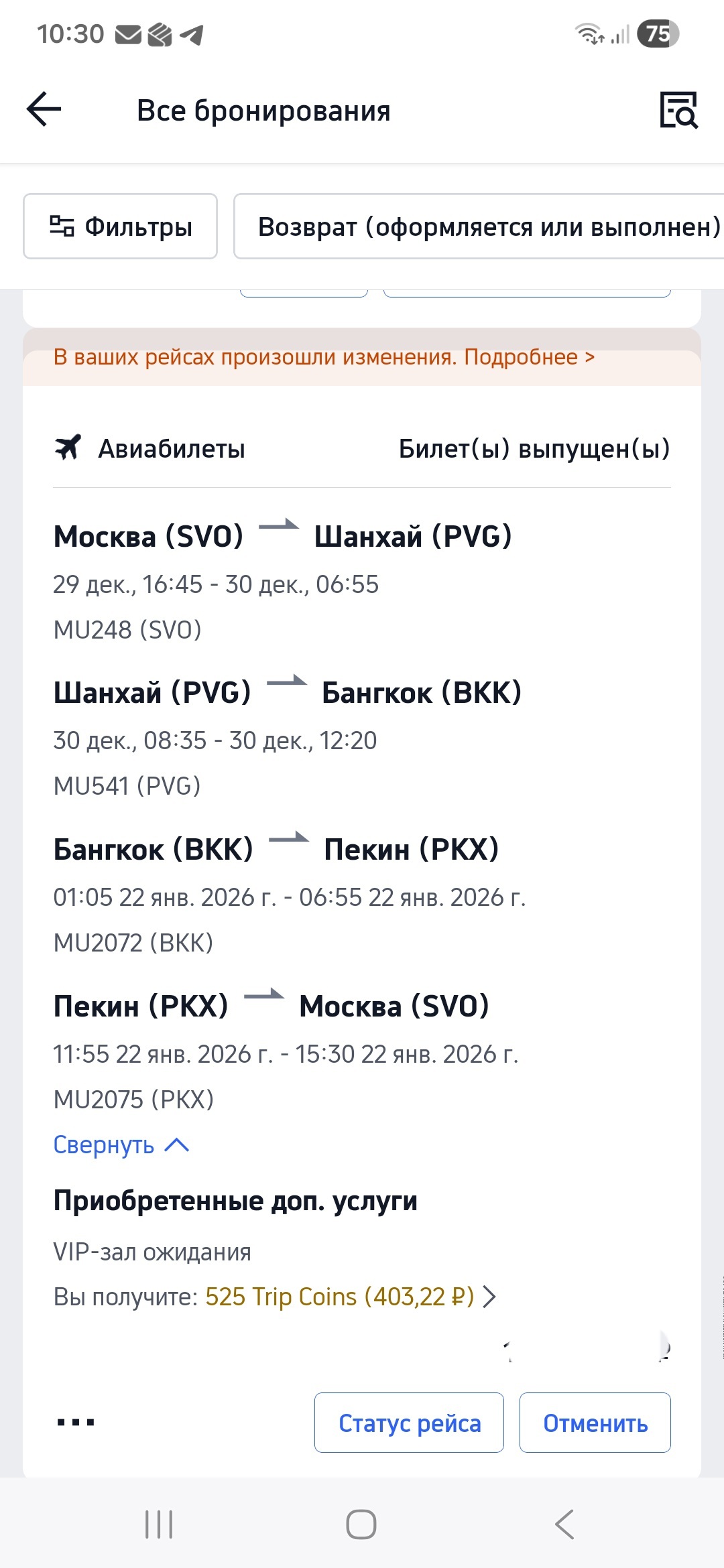
Task: Open the Фильтры filter button
Action: 121,226
